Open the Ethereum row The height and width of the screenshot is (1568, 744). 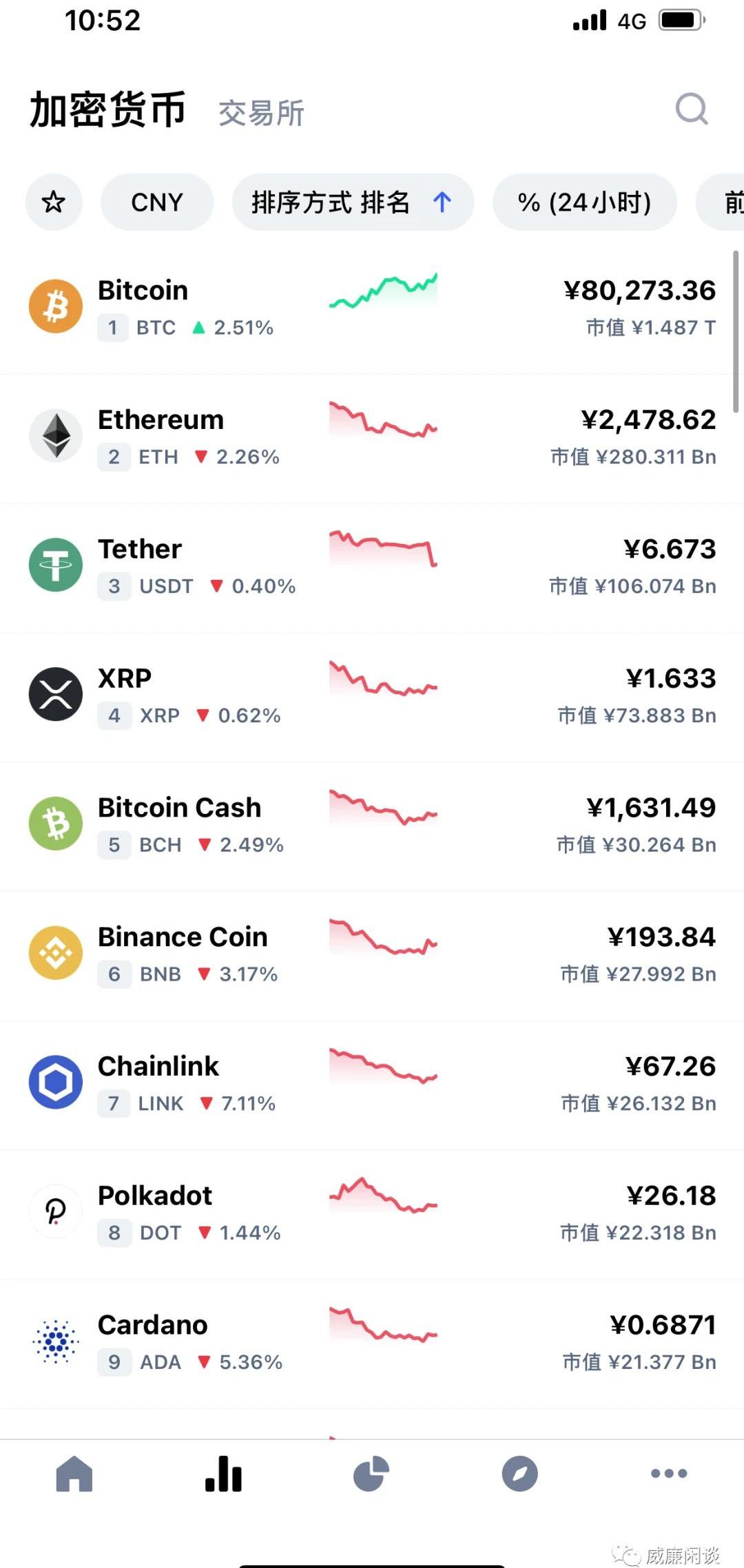tap(372, 438)
